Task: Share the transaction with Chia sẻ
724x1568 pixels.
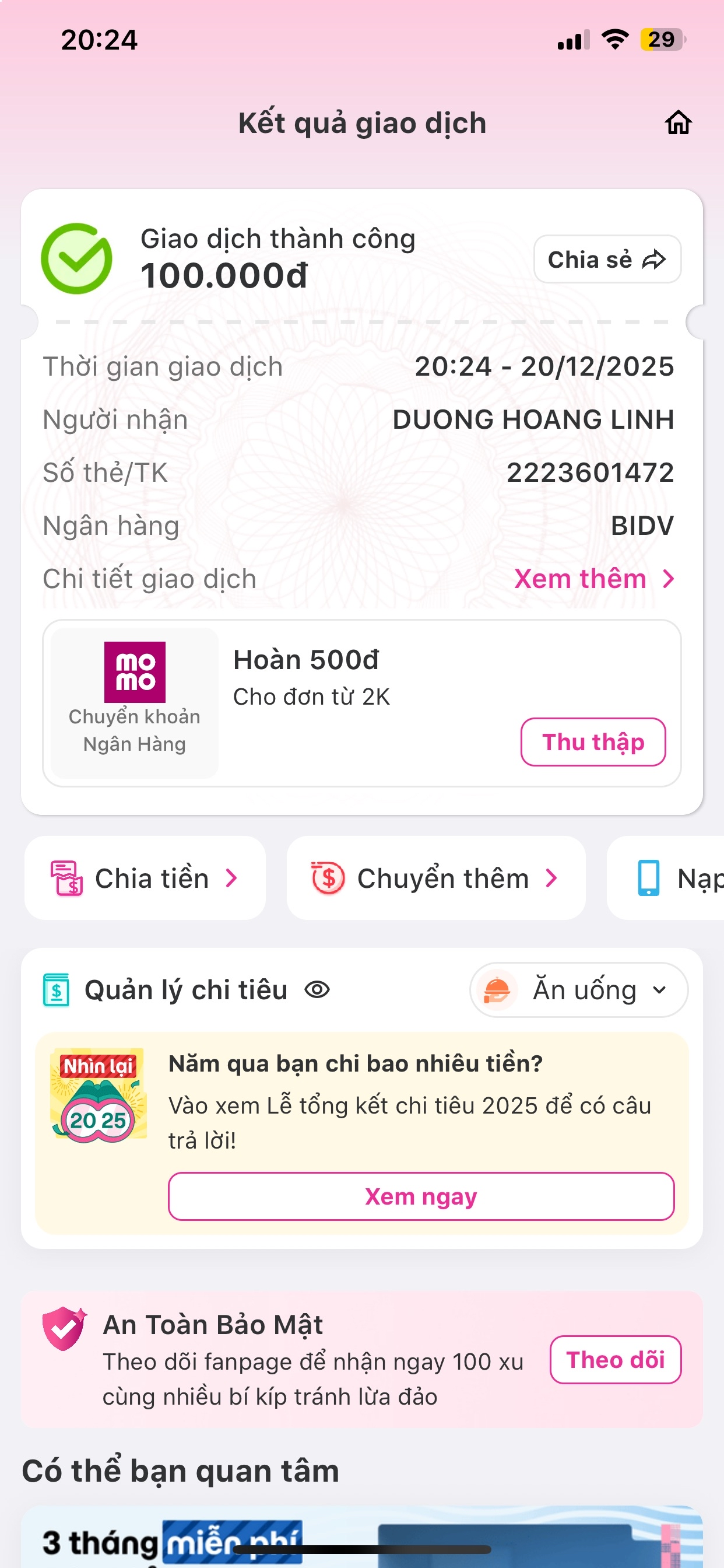Action: (x=607, y=260)
